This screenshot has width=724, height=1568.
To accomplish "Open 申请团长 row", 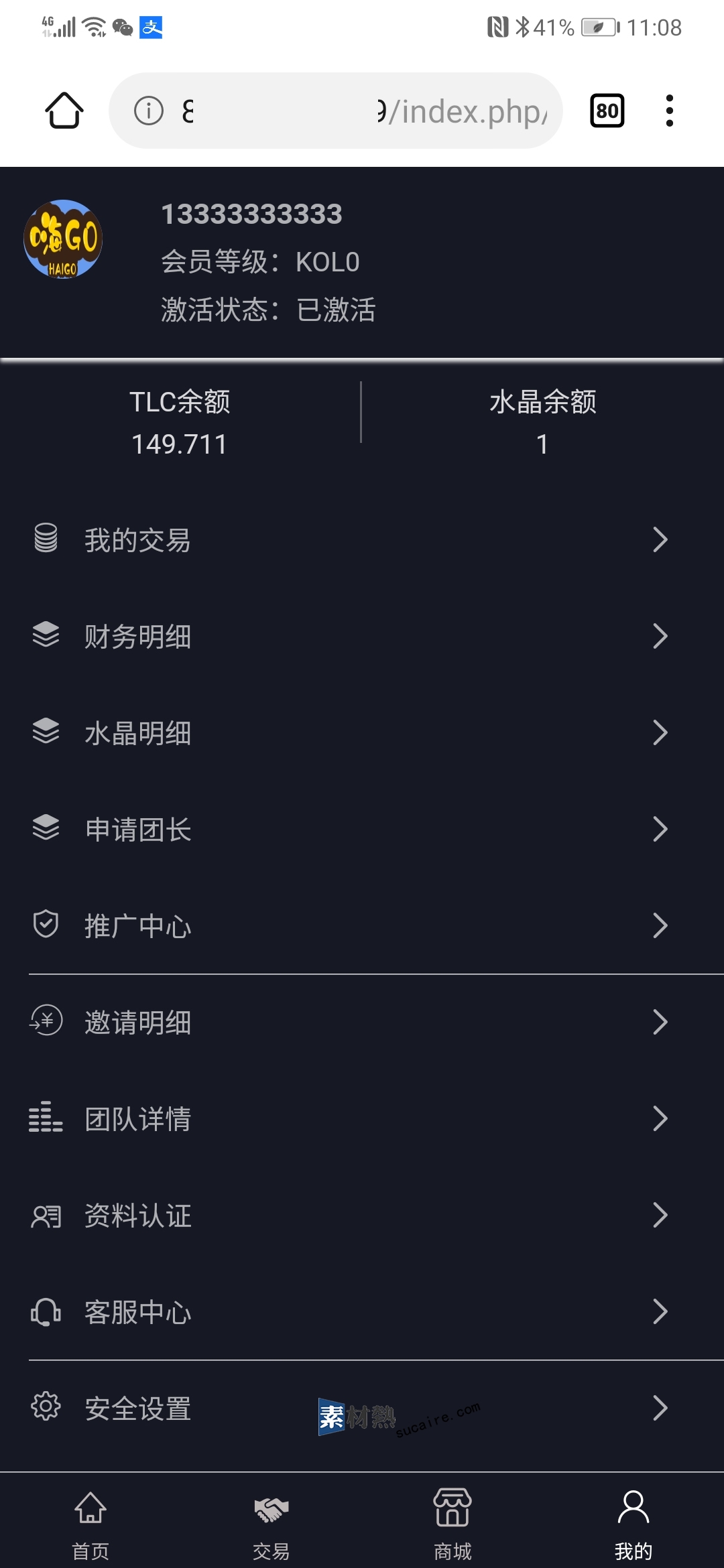I will point(362,829).
